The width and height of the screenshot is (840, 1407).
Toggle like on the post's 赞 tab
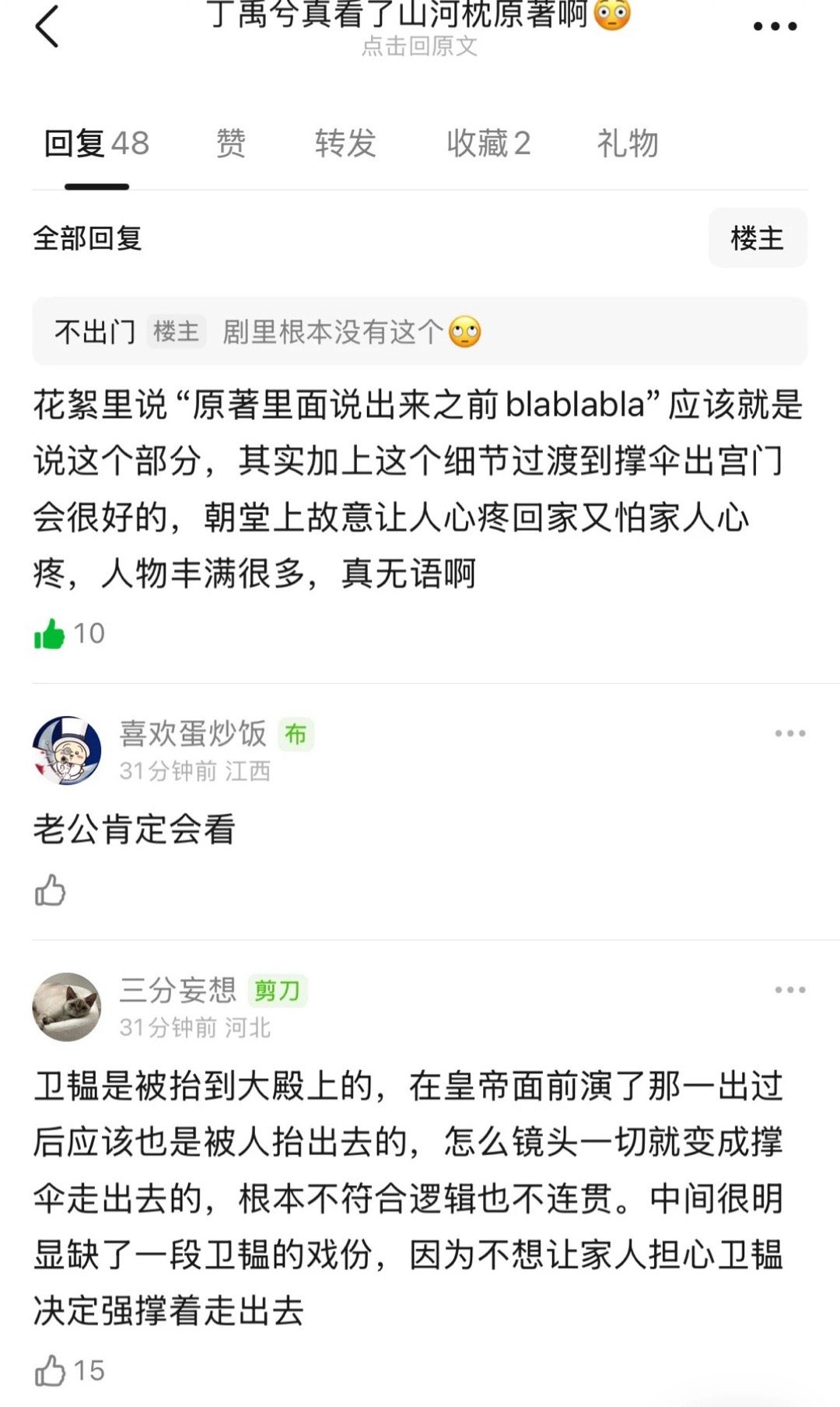227,143
